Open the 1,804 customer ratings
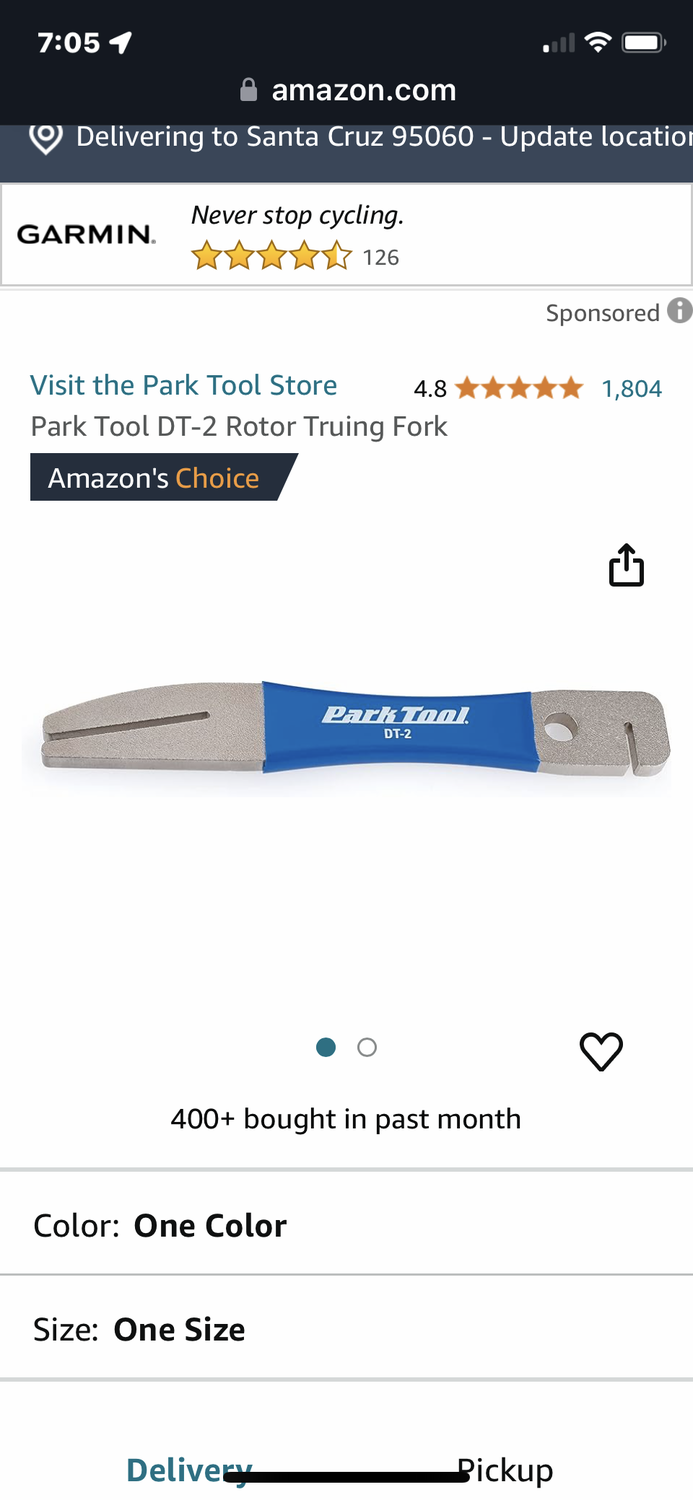Image resolution: width=693 pixels, height=1500 pixels. (631, 388)
